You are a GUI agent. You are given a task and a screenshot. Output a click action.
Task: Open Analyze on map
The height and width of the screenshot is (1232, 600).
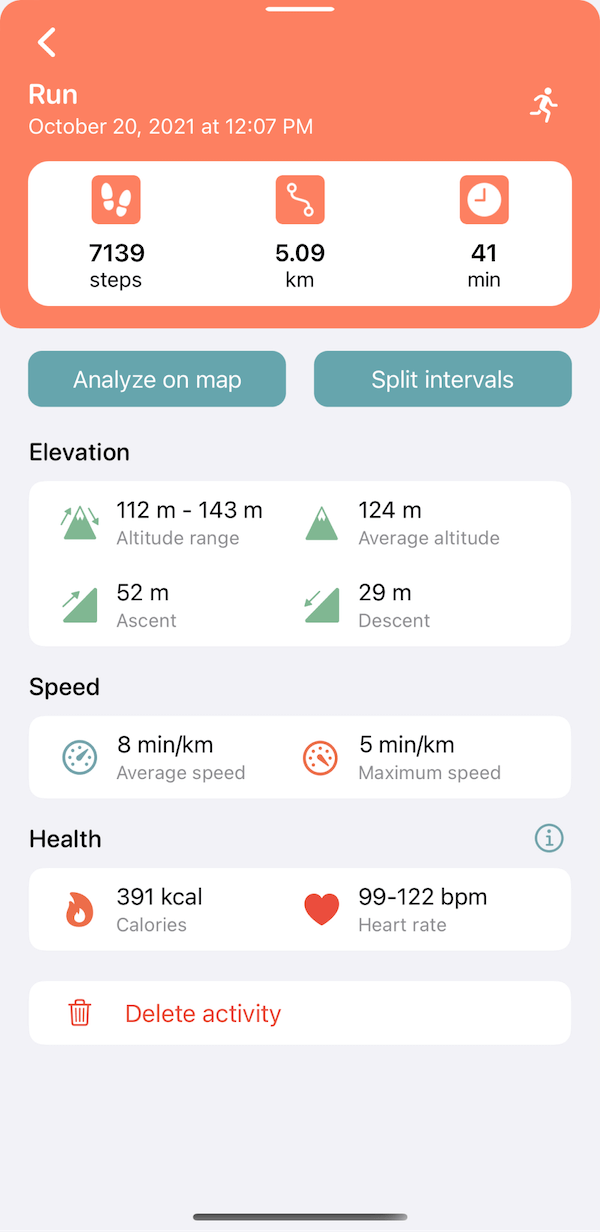[x=157, y=379]
